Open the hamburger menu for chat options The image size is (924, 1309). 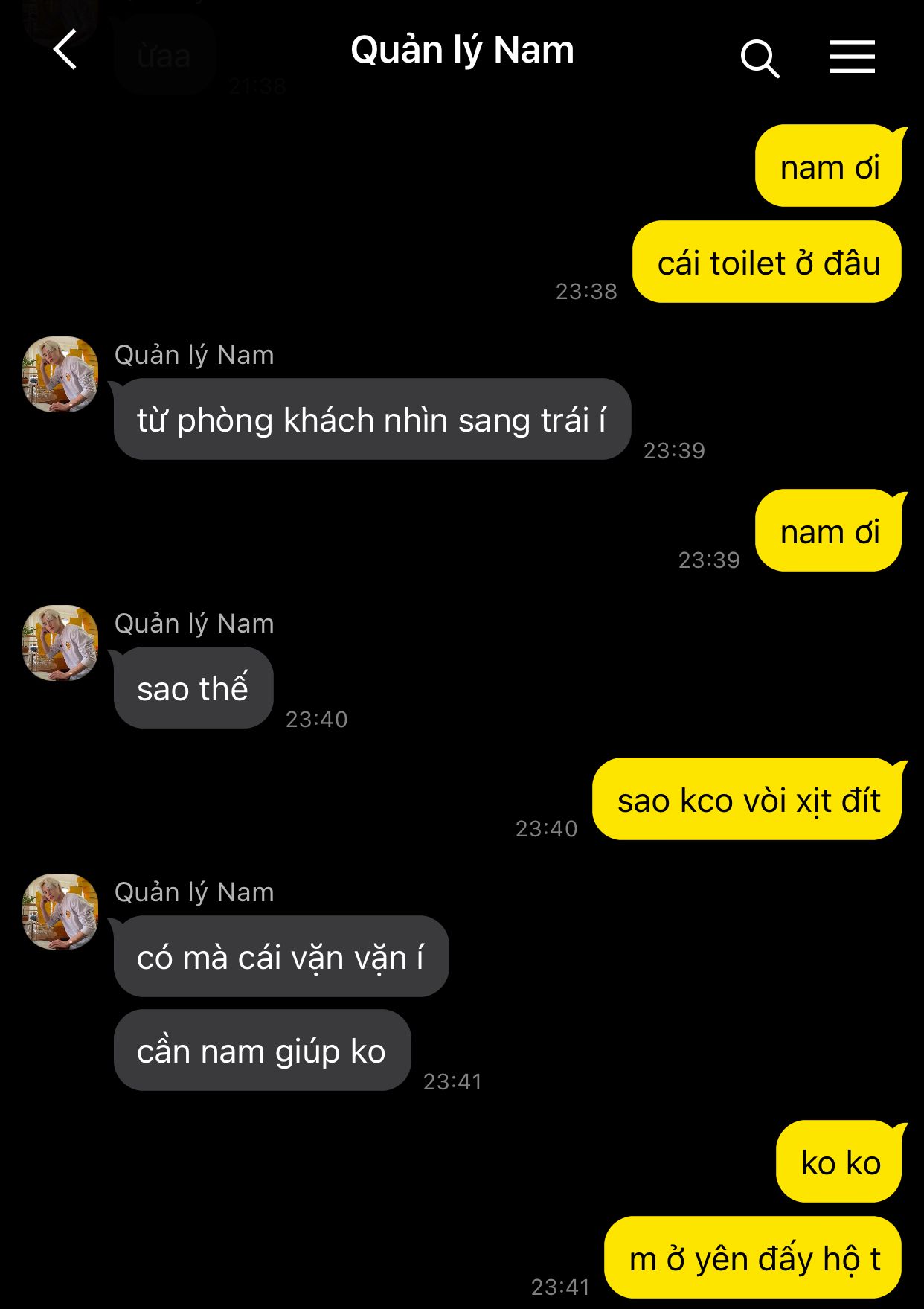coord(852,57)
